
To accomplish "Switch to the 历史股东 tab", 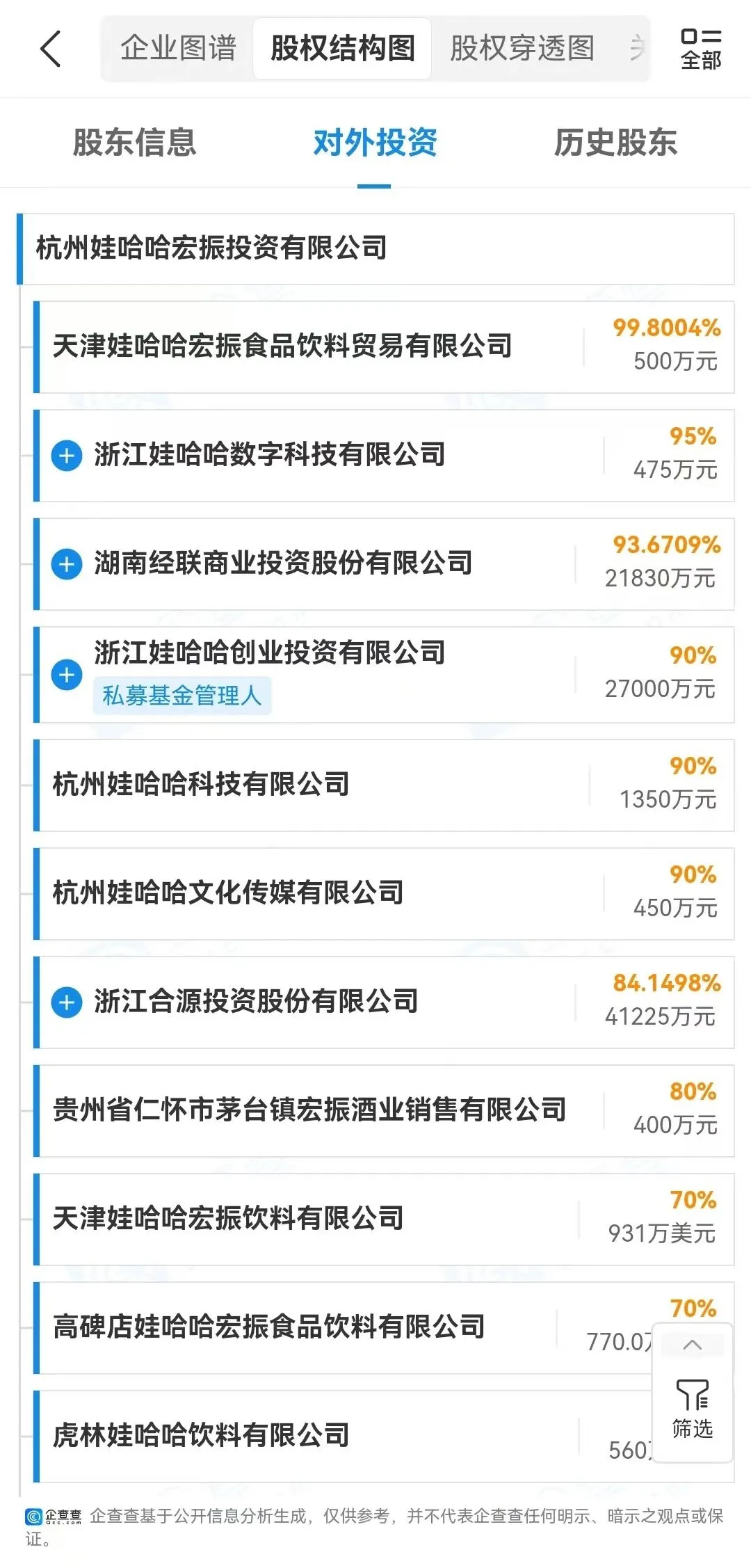I will 615,143.
